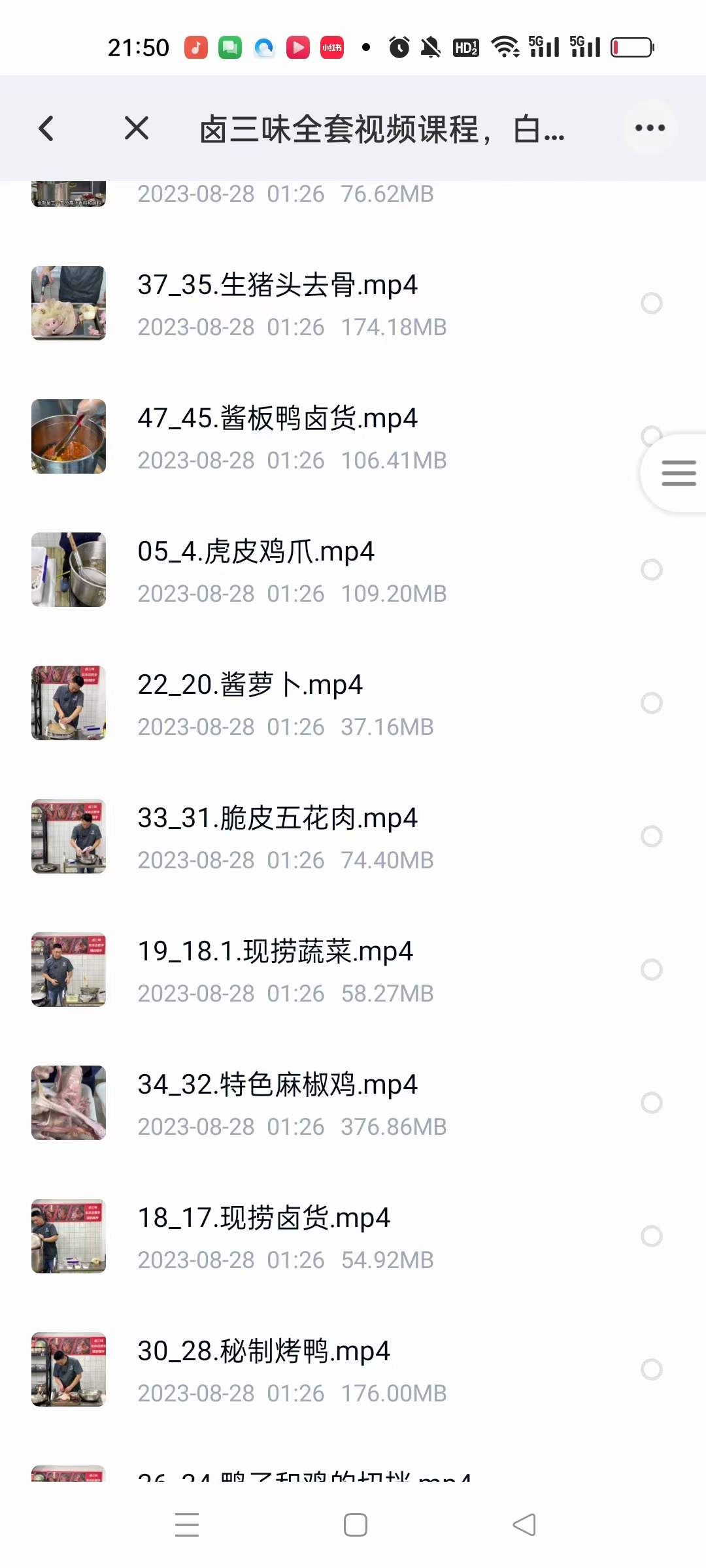Tap the X close icon
706x1568 pixels.
pos(137,128)
